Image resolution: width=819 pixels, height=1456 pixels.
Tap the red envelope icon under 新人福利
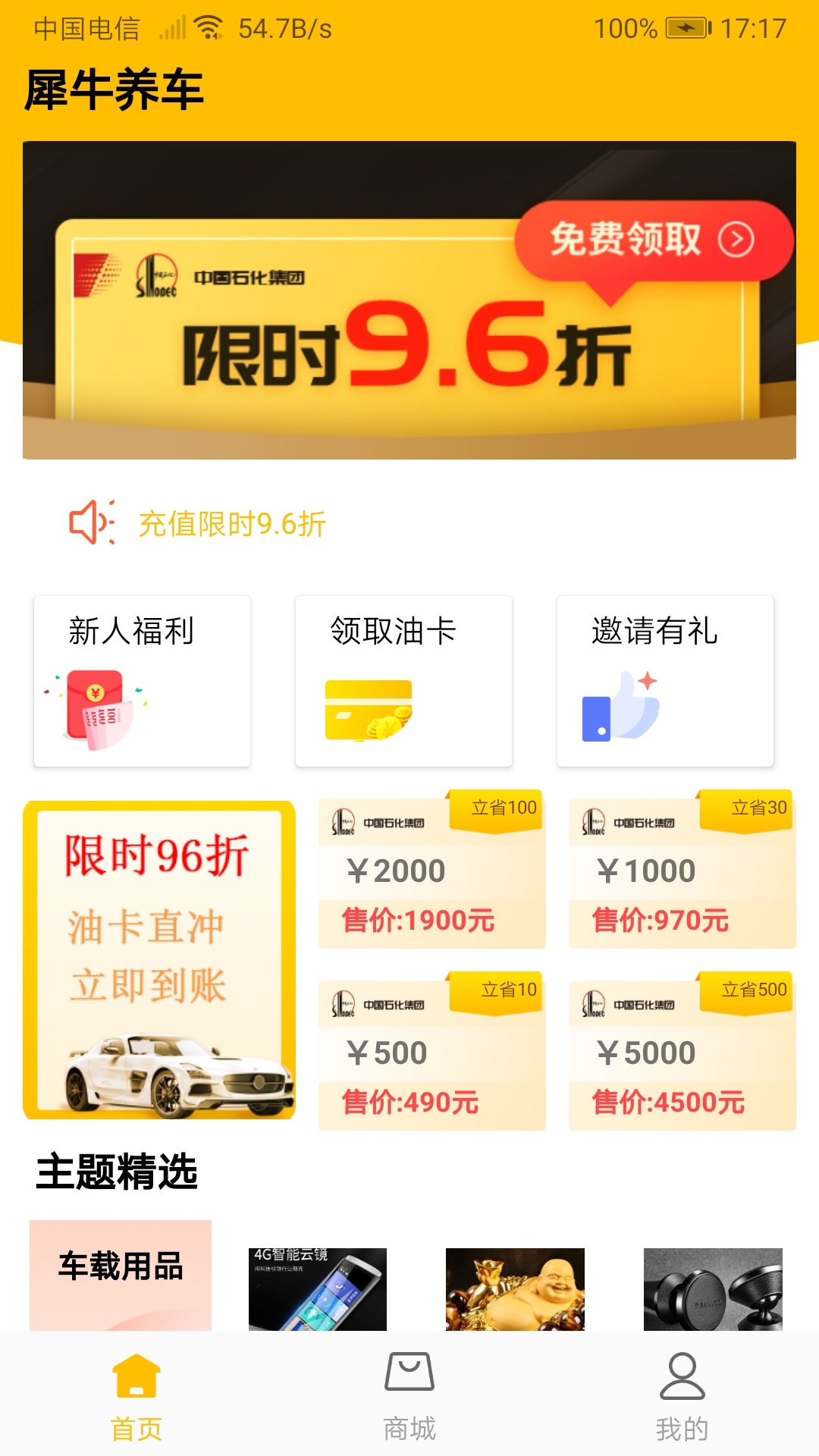[99, 709]
